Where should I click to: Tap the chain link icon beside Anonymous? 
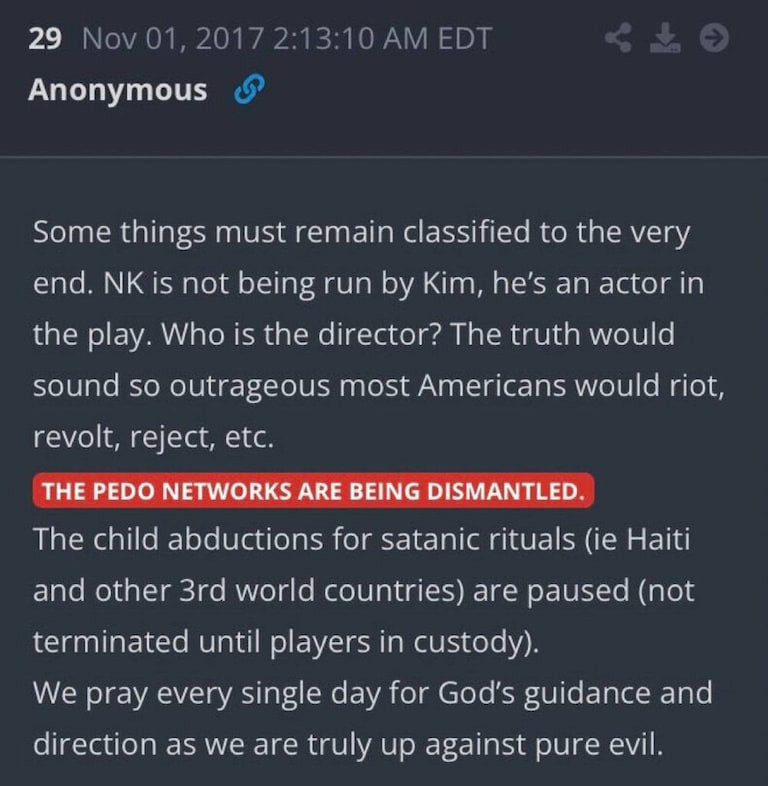point(246,91)
